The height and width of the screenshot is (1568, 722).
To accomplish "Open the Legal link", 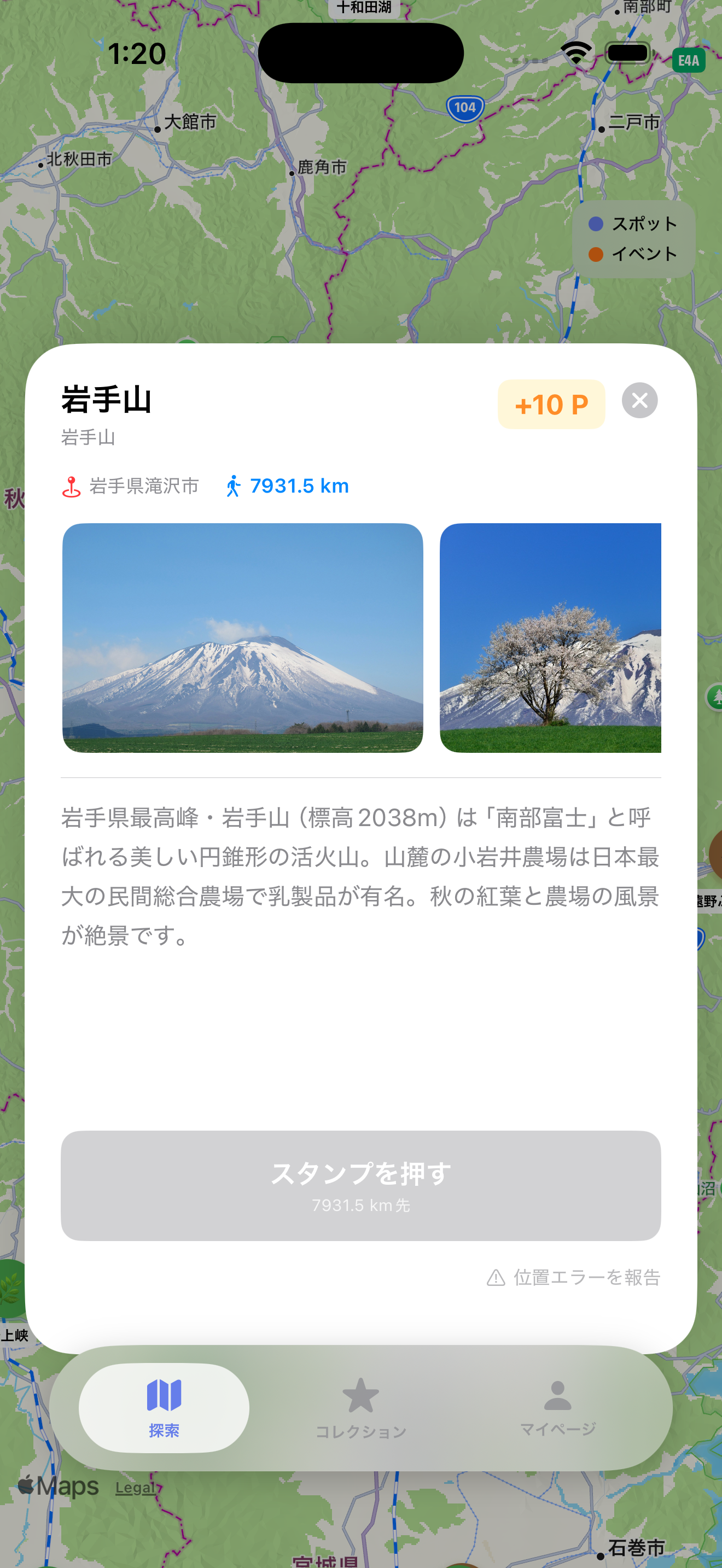I will click(135, 1487).
